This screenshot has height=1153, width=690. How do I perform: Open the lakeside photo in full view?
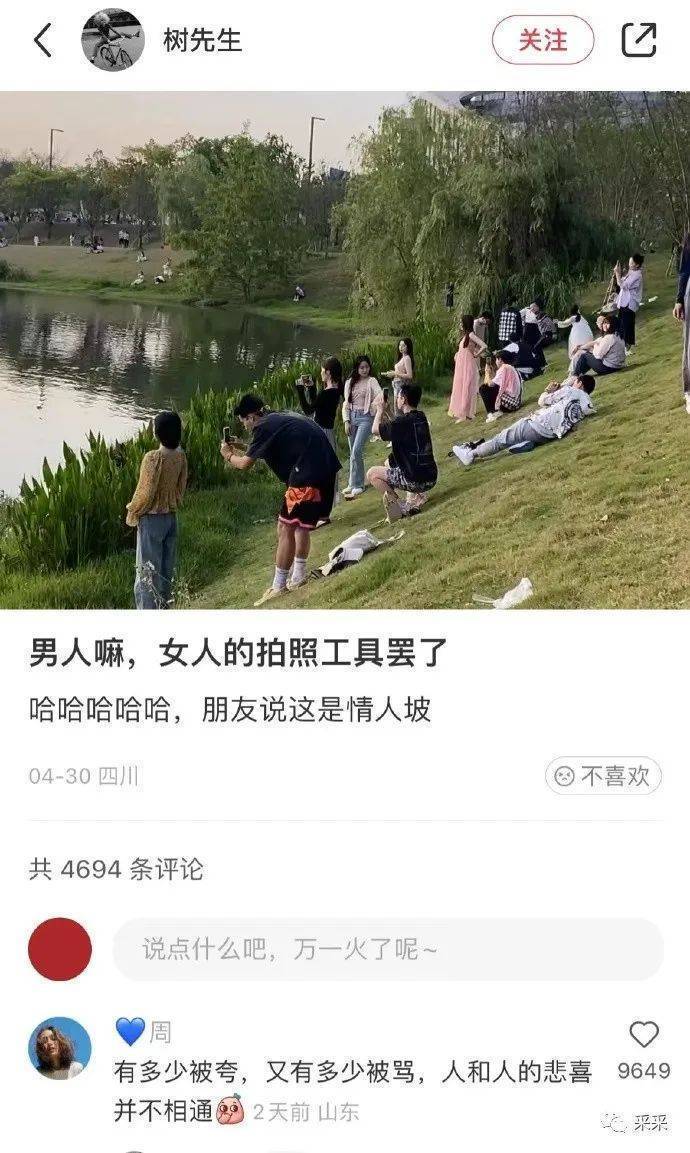pos(345,350)
